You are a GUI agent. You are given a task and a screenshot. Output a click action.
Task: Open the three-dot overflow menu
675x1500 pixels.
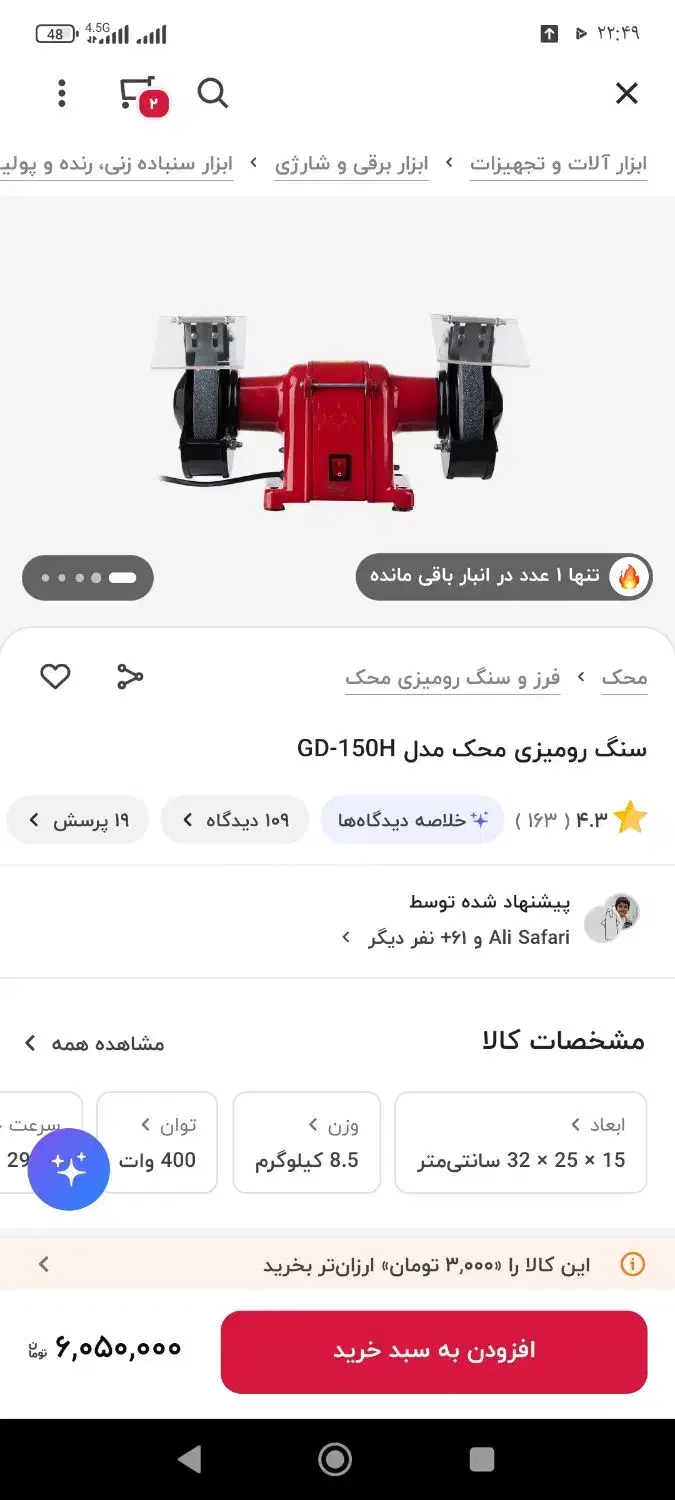[62, 94]
